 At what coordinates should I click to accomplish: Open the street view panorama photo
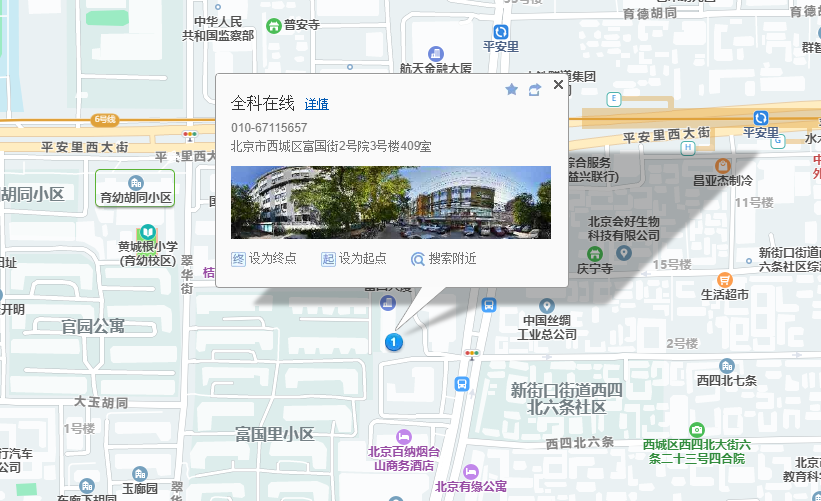click(390, 202)
